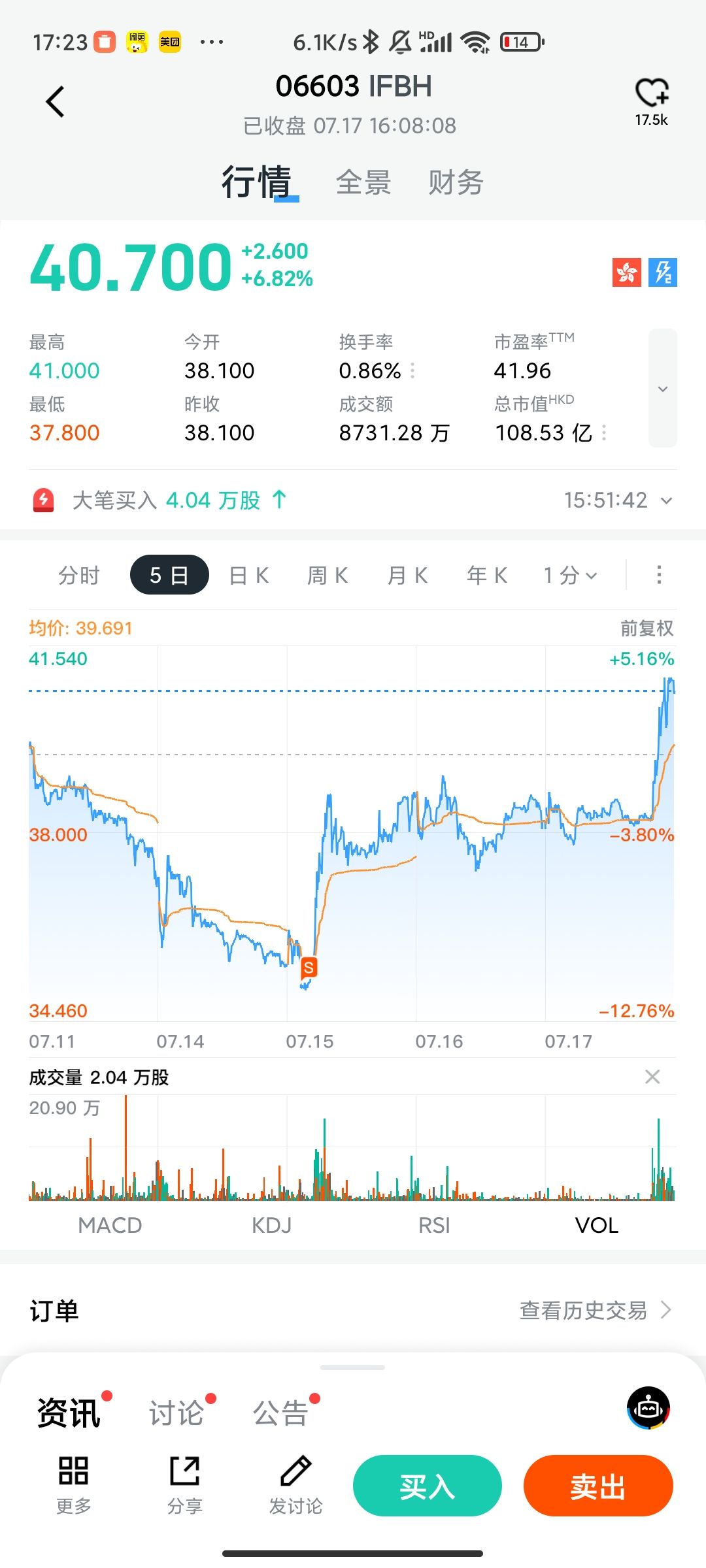Select the 周K chart view
The height and width of the screenshot is (1568, 706).
tap(328, 576)
